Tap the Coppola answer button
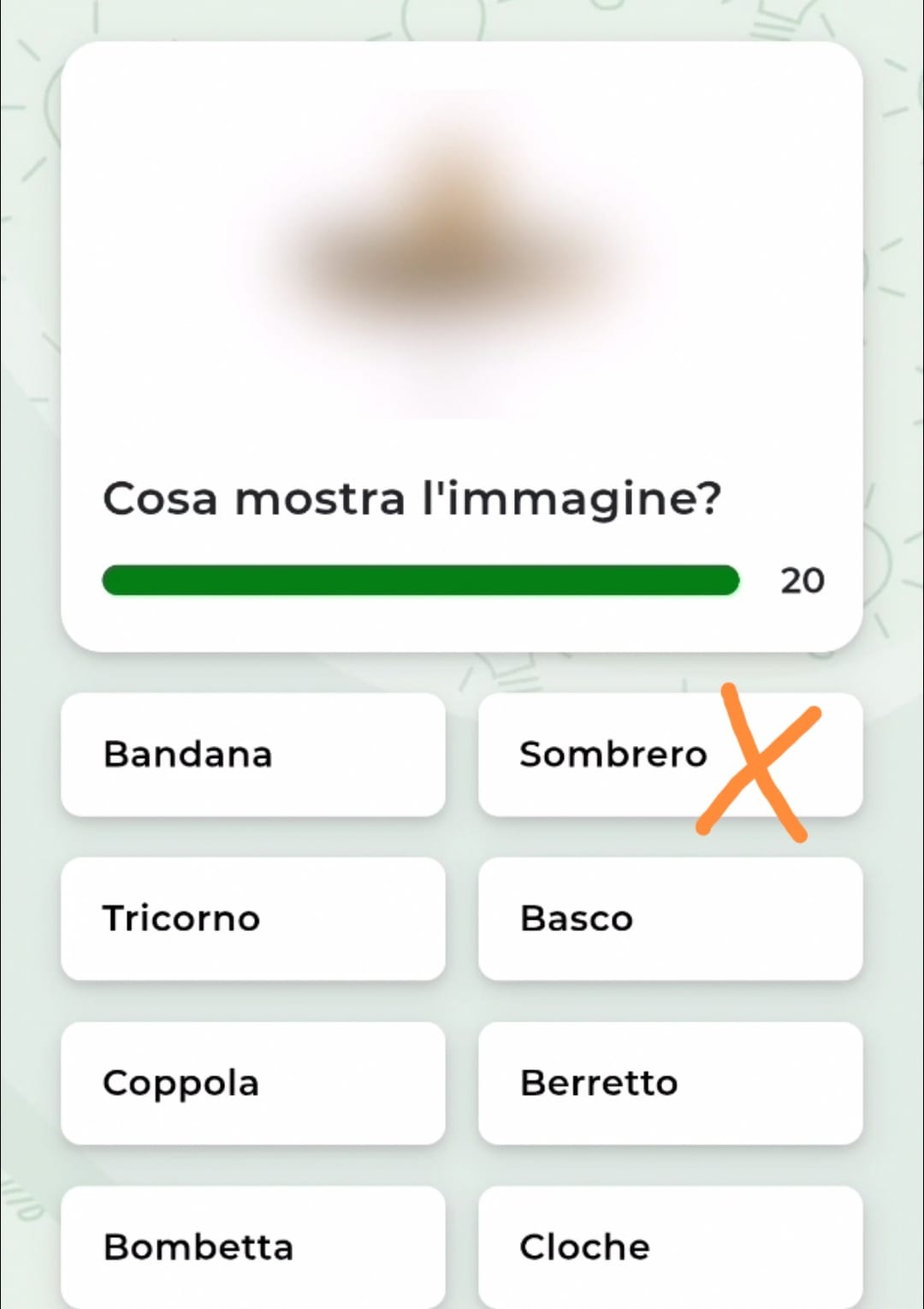The width and height of the screenshot is (924, 1309). point(252,1083)
